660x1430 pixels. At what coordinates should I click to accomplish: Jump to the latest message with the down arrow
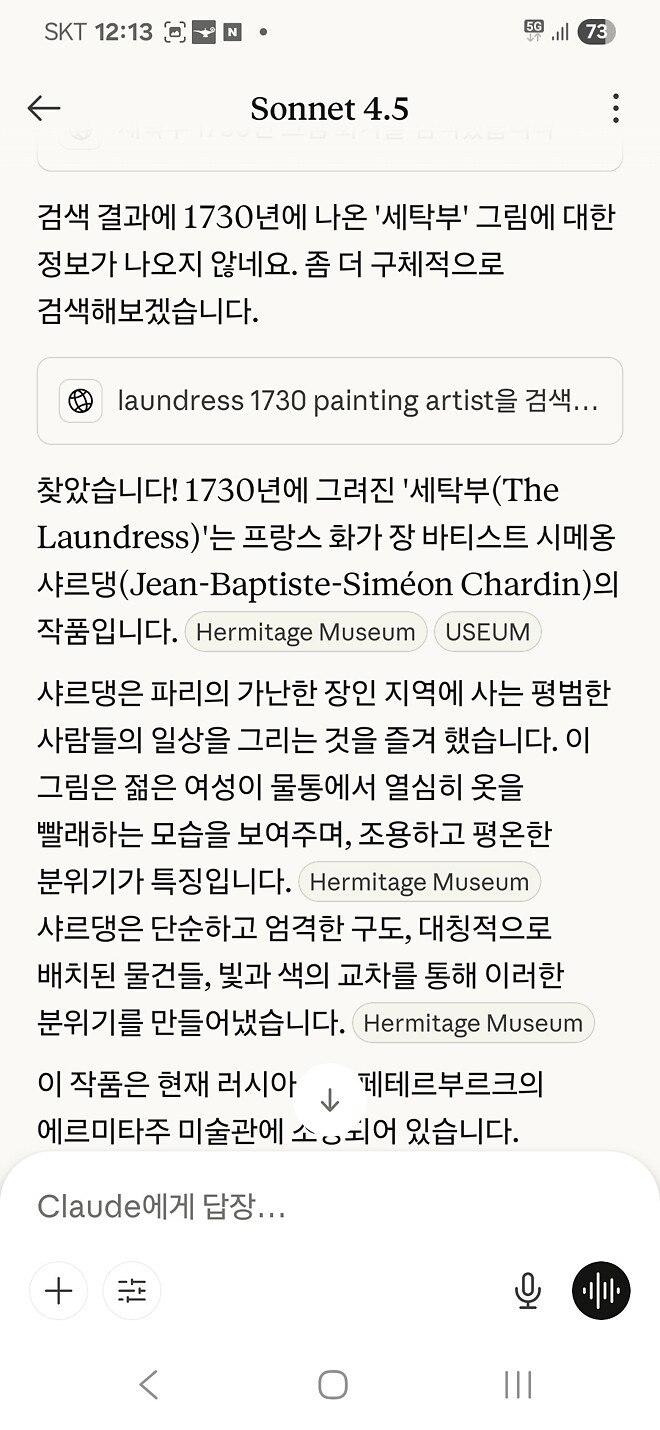click(x=330, y=1101)
